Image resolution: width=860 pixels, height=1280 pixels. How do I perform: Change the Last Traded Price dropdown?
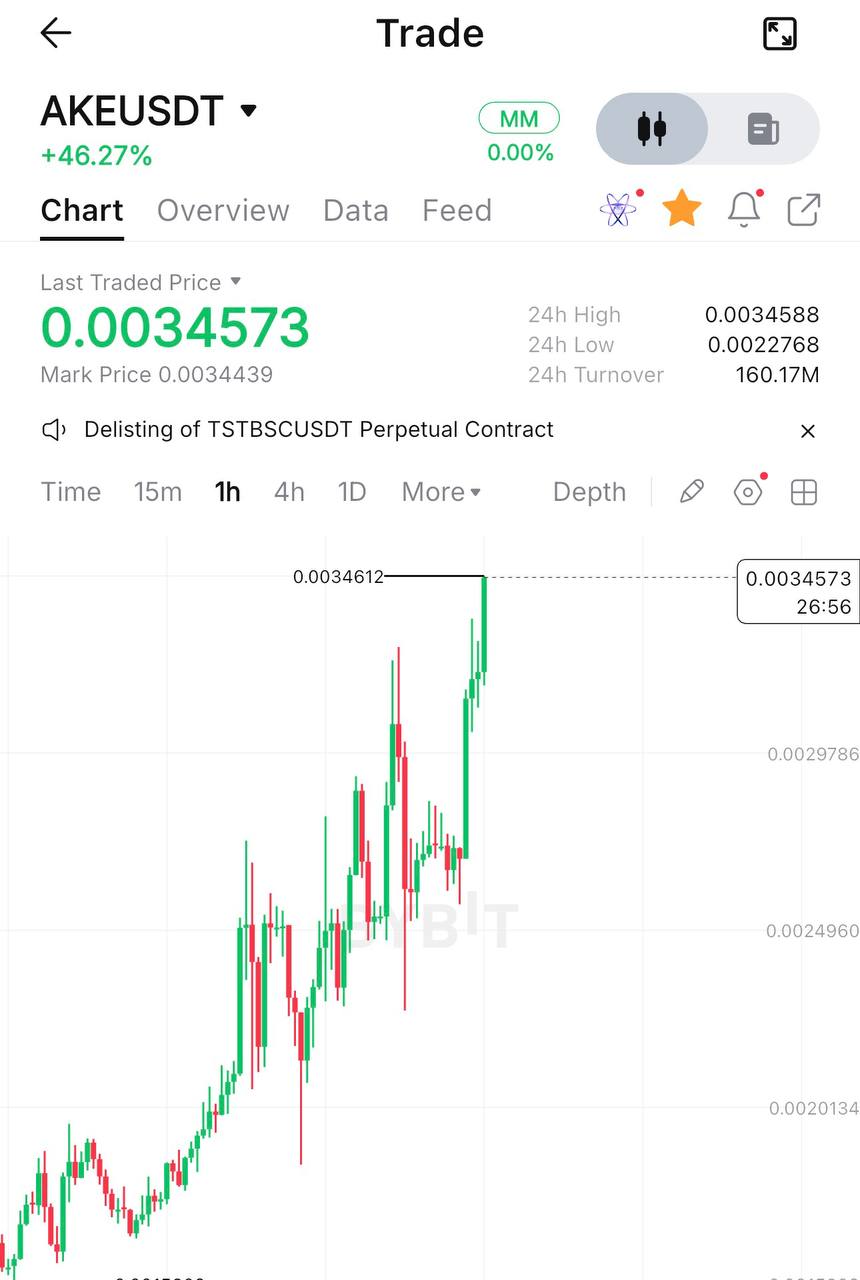click(141, 283)
